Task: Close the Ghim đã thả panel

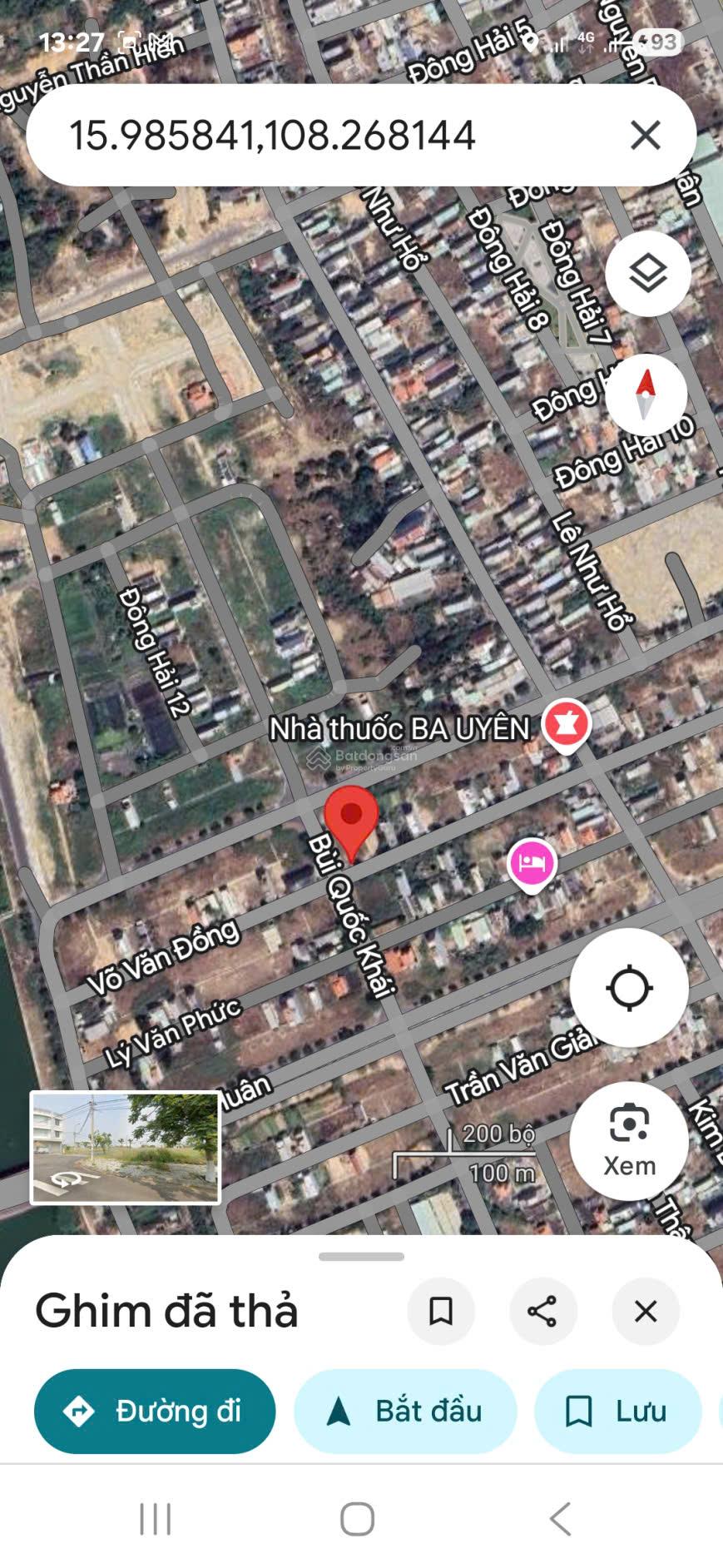Action: pos(646,1312)
